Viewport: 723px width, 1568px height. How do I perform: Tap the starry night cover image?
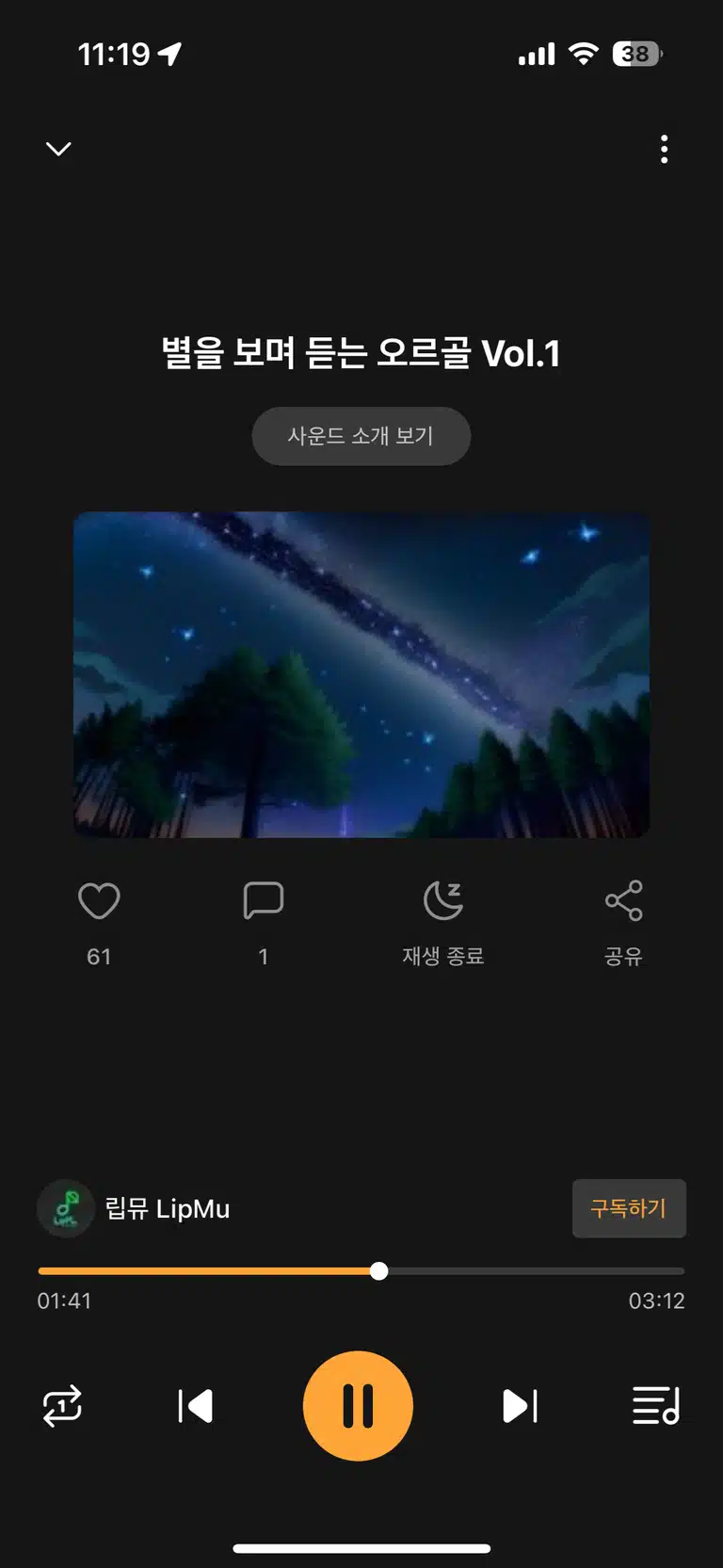361,674
